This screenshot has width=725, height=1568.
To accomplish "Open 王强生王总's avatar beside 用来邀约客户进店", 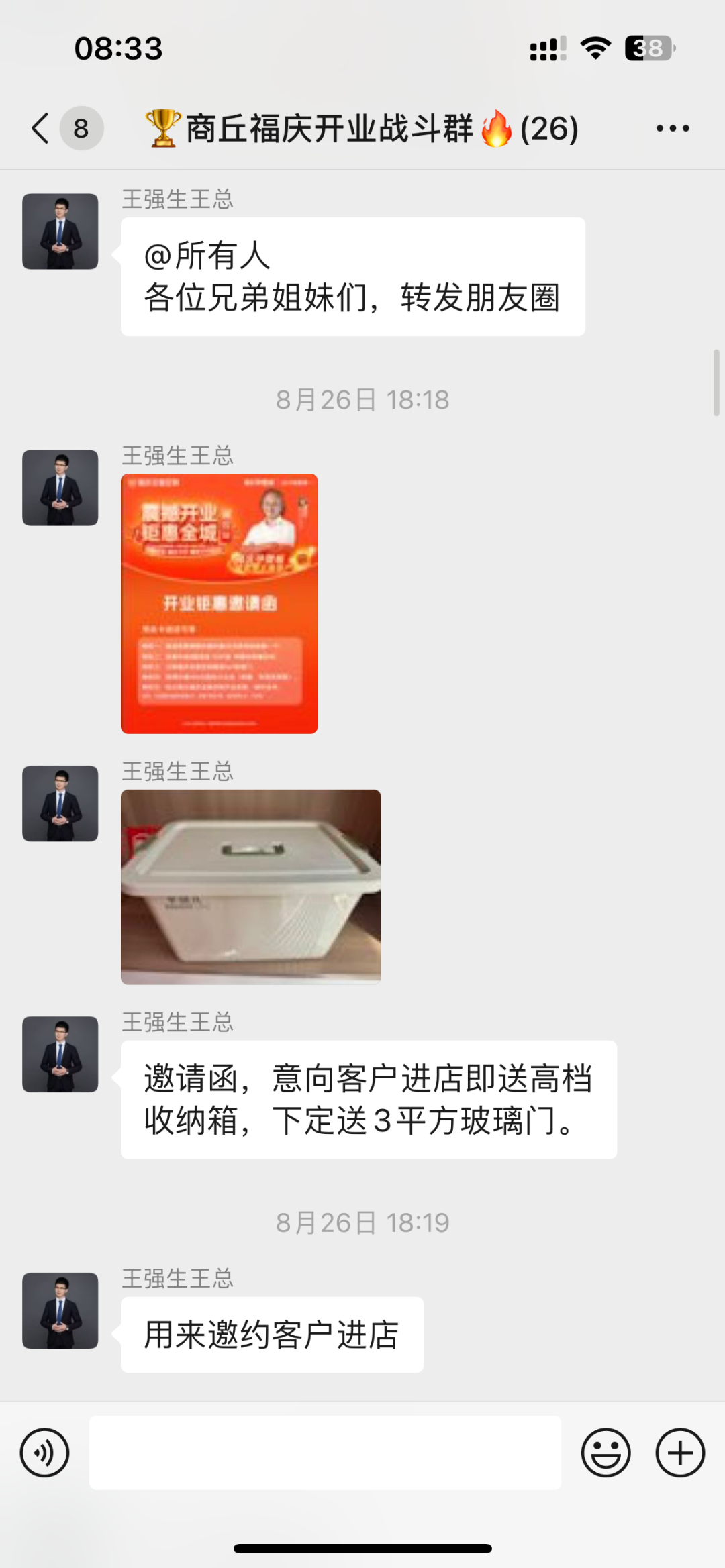I will [60, 1311].
